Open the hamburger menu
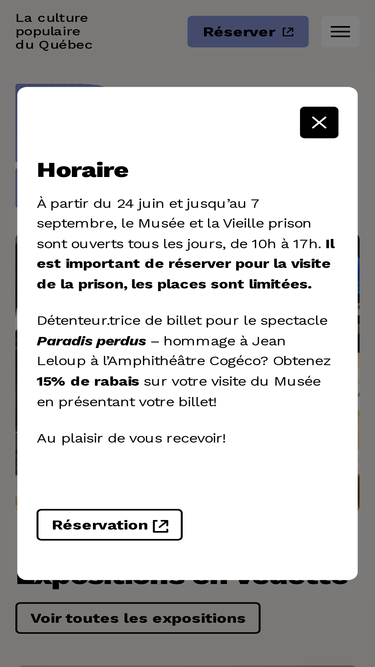This screenshot has width=375, height=667. pyautogui.click(x=340, y=31)
